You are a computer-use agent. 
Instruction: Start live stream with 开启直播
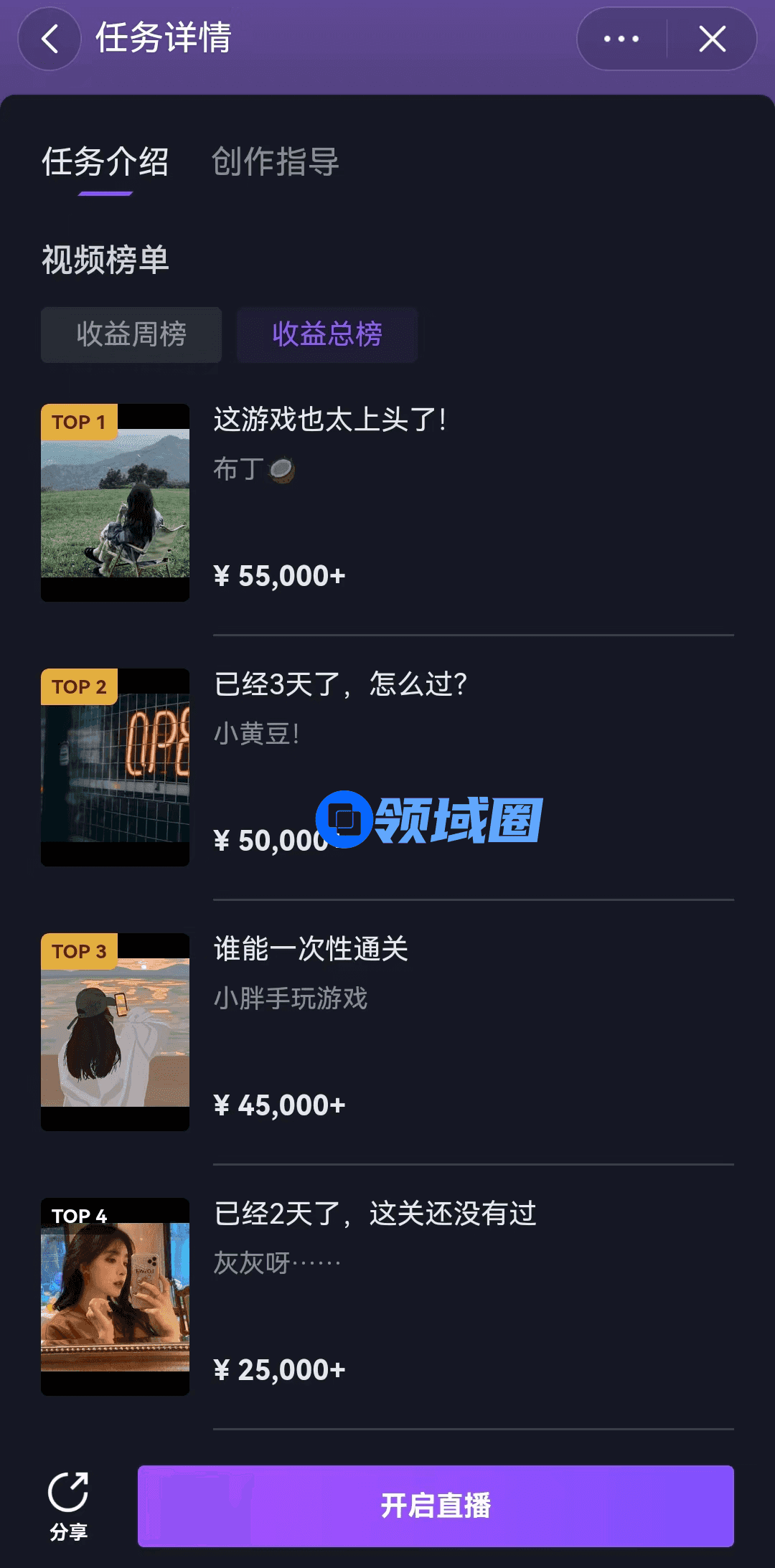pyautogui.click(x=436, y=1506)
